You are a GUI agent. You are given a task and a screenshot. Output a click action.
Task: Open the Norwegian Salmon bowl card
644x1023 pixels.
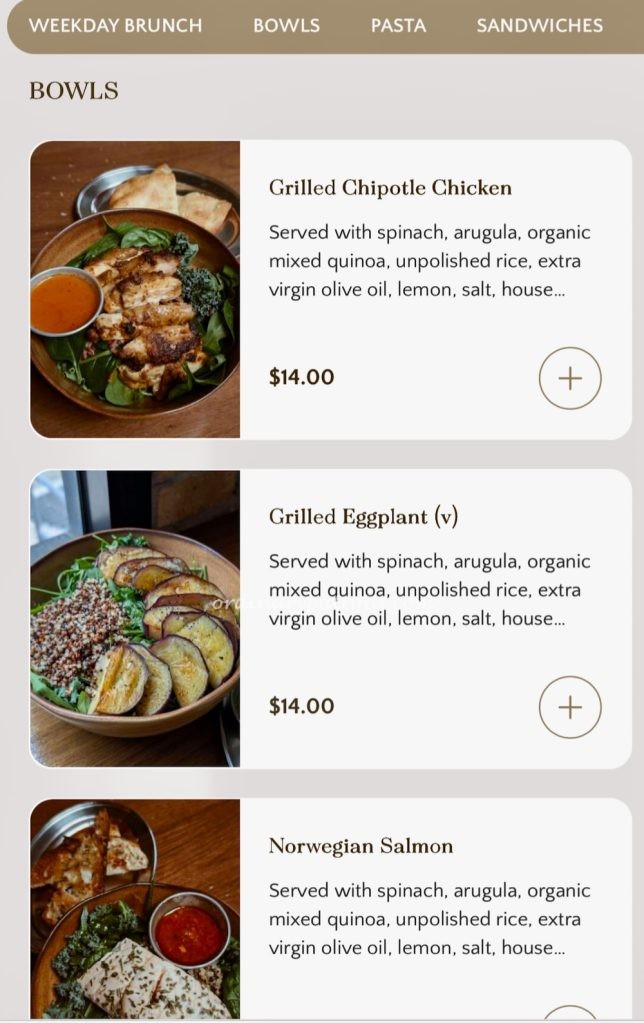point(360,846)
